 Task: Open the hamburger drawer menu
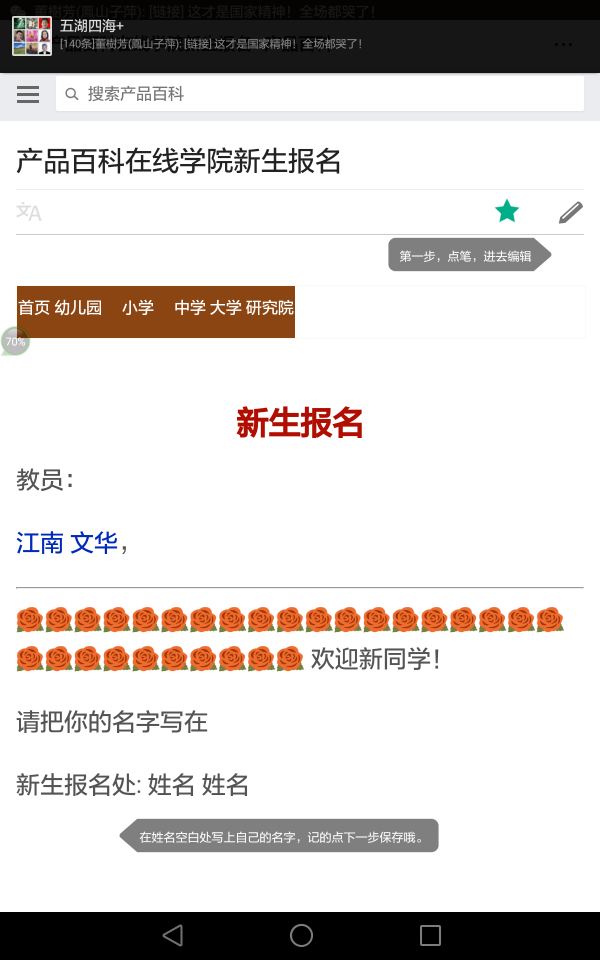tap(28, 94)
